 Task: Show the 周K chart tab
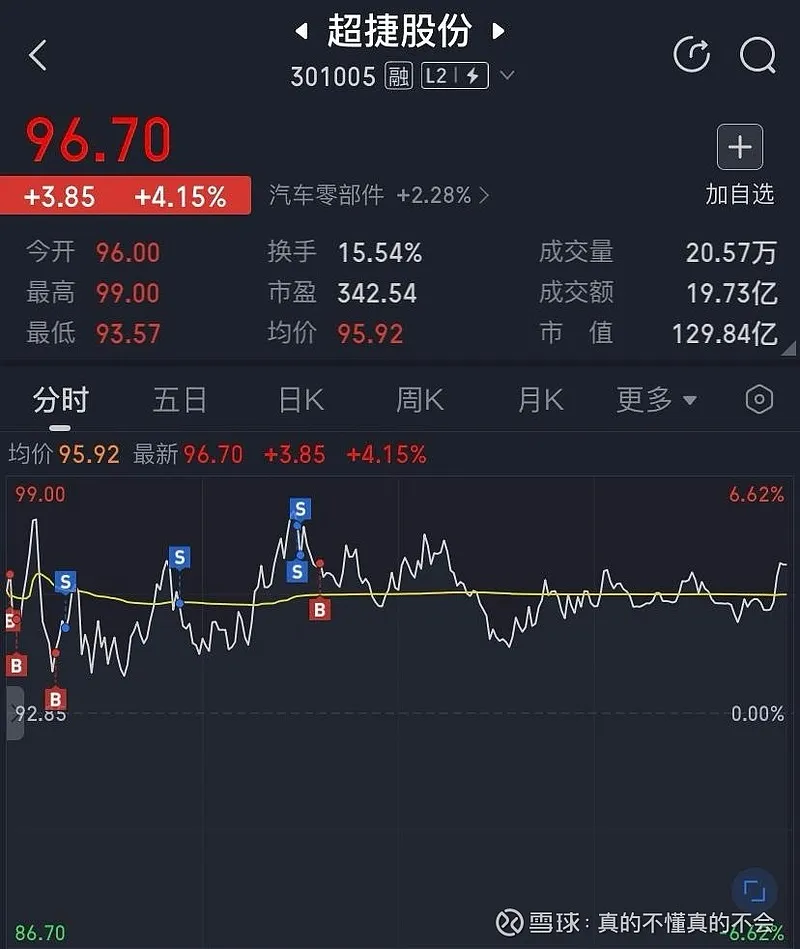pyautogui.click(x=419, y=401)
